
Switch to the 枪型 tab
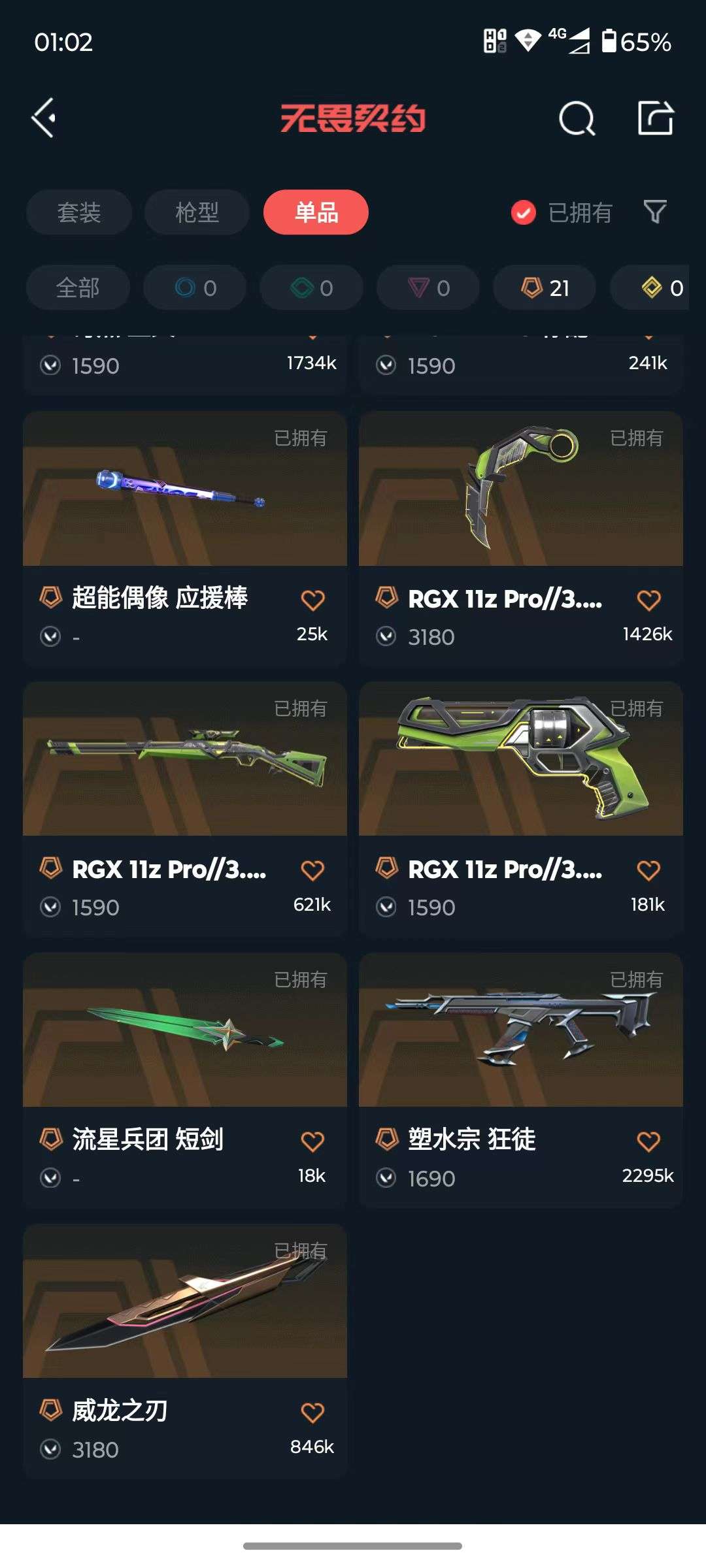tap(197, 212)
